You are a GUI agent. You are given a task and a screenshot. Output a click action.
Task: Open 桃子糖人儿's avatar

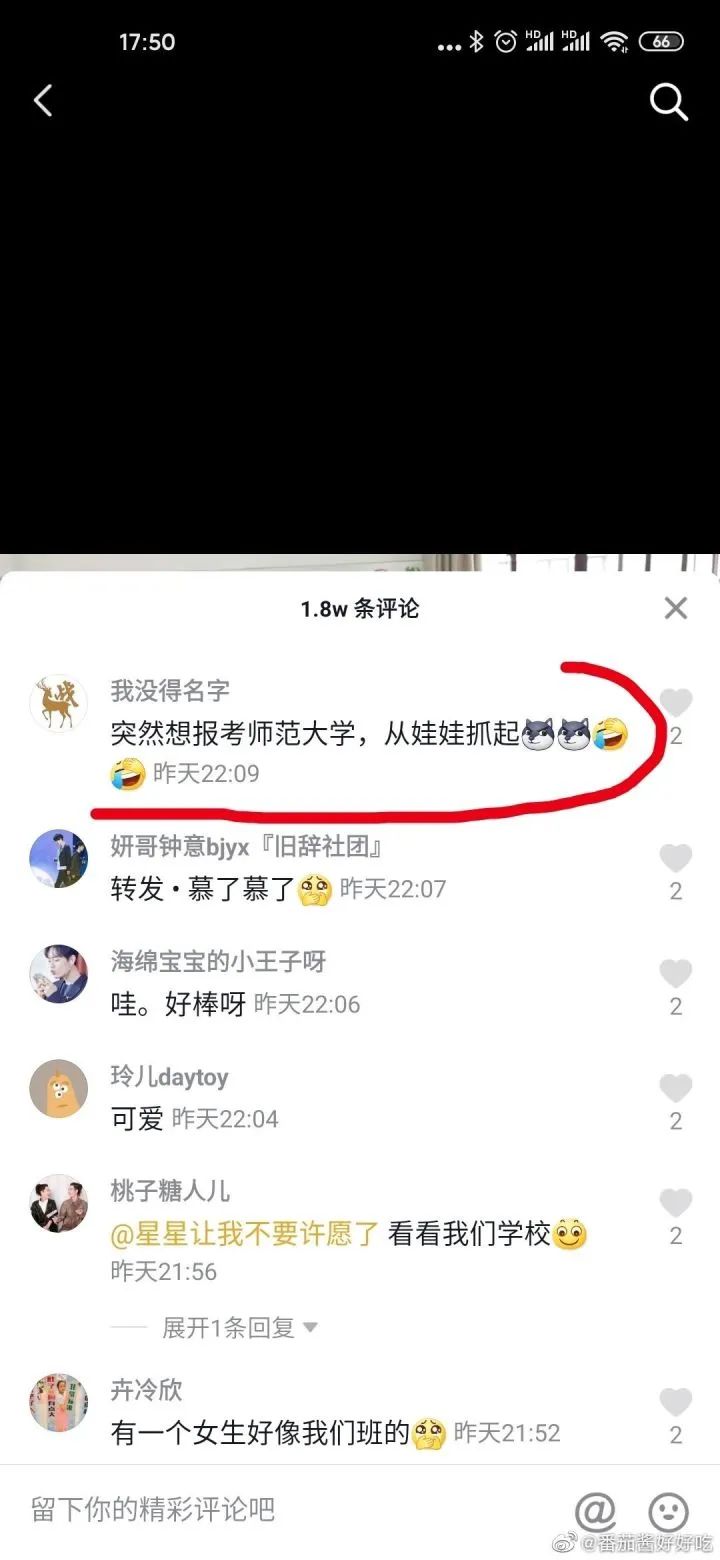click(58, 1204)
